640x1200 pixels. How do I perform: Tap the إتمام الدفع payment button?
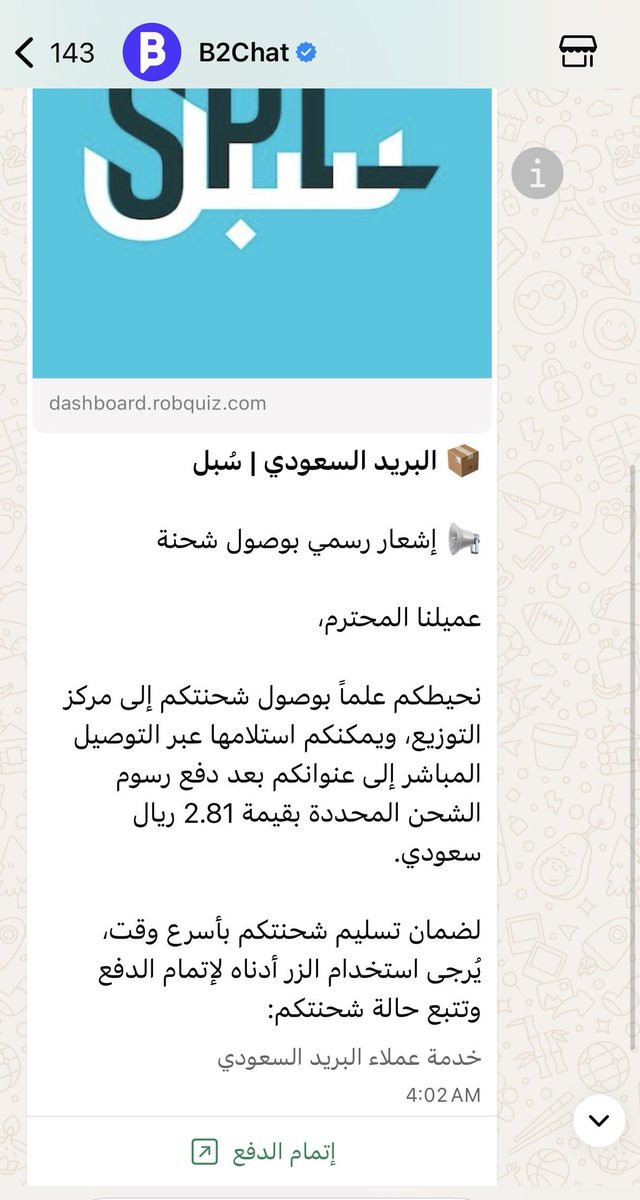coord(262,1152)
